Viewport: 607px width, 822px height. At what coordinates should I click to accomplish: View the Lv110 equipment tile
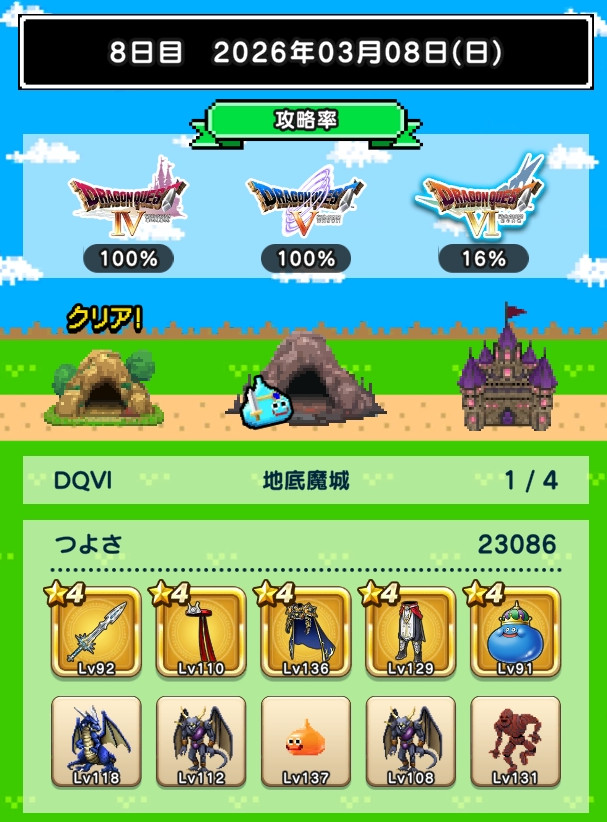(201, 632)
